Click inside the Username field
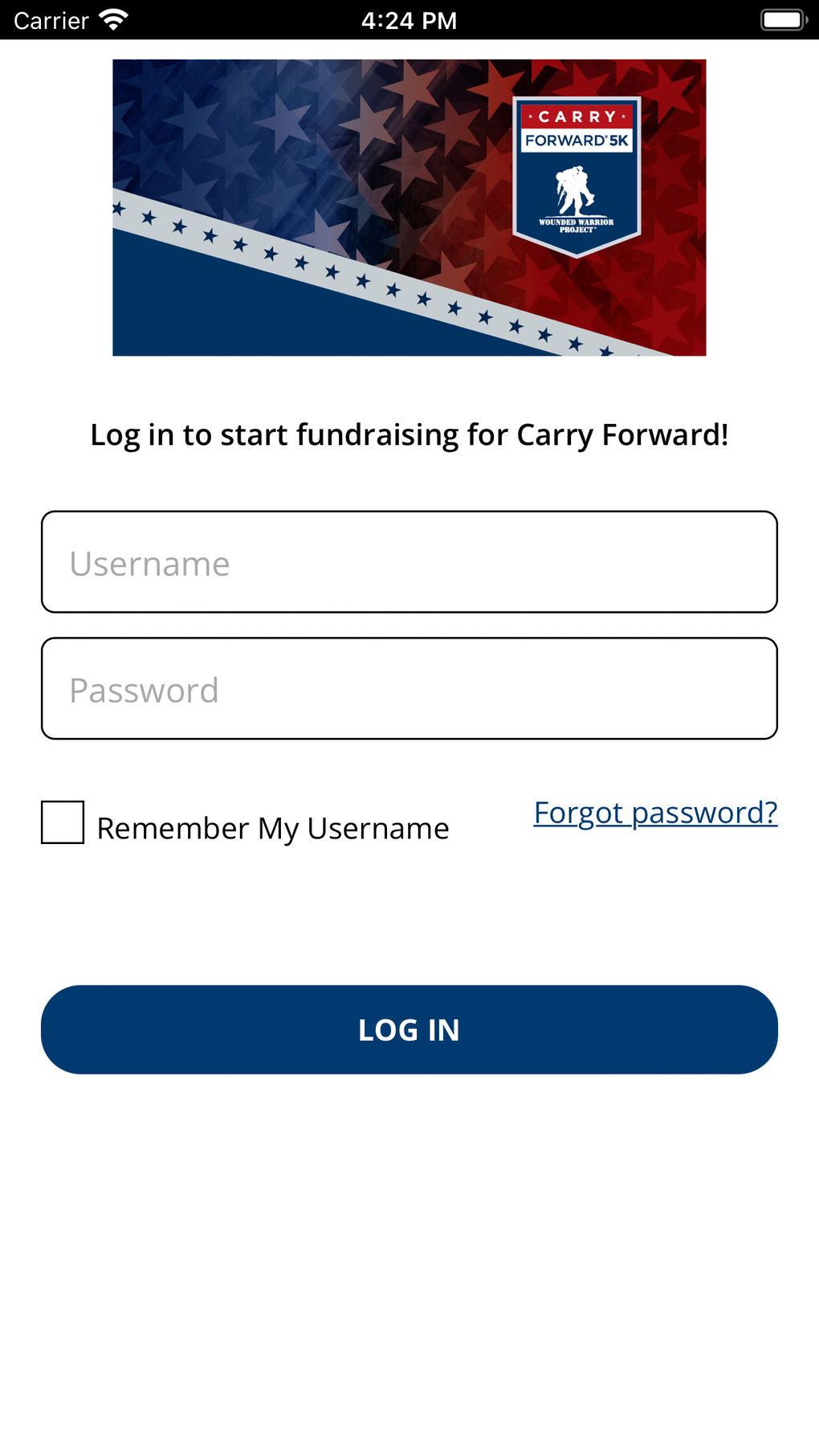The width and height of the screenshot is (819, 1456). (409, 561)
